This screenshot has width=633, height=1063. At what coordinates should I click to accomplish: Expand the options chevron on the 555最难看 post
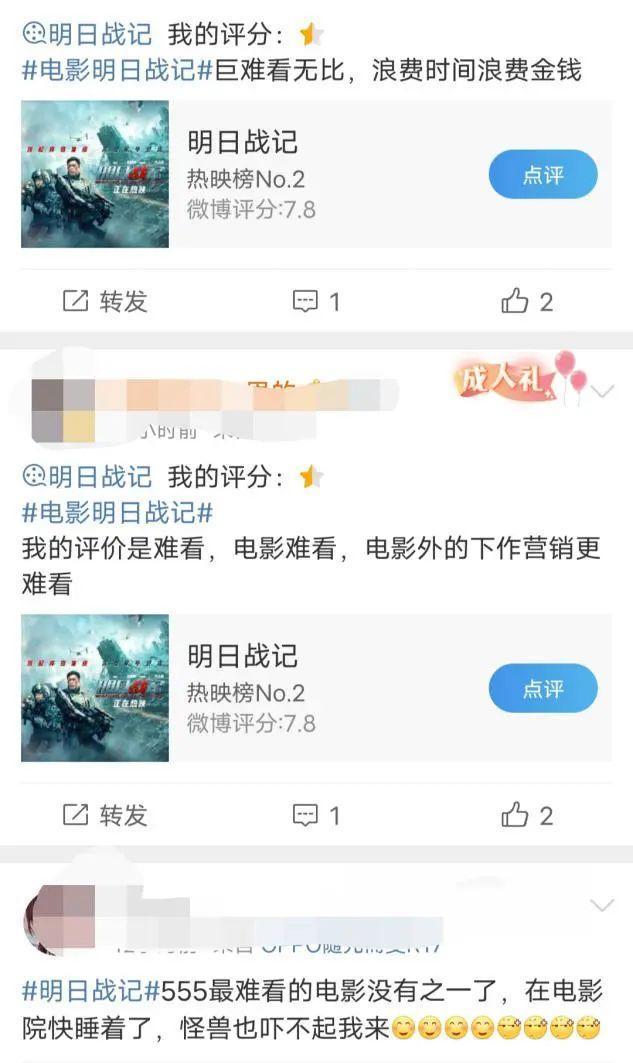(602, 906)
